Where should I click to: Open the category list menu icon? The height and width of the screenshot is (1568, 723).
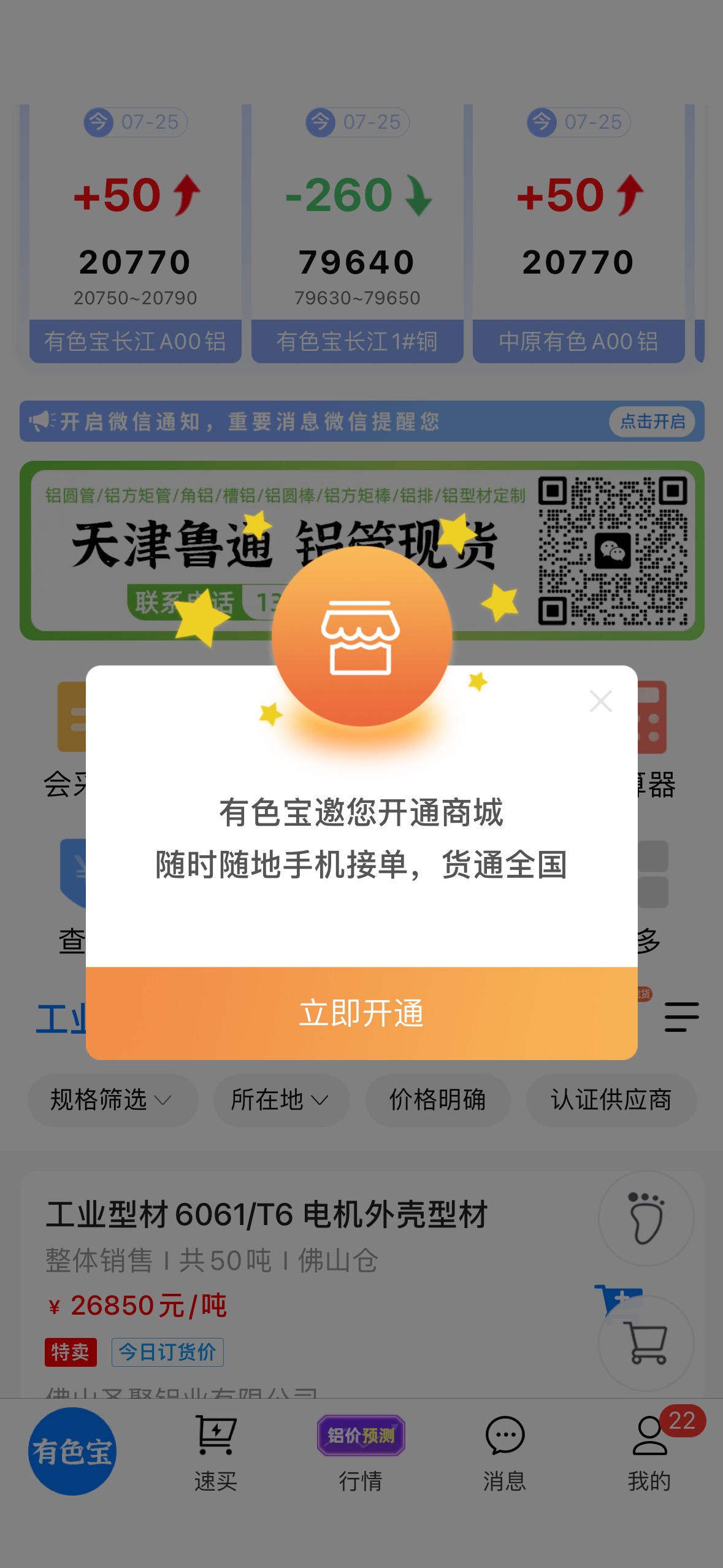coord(681,1017)
